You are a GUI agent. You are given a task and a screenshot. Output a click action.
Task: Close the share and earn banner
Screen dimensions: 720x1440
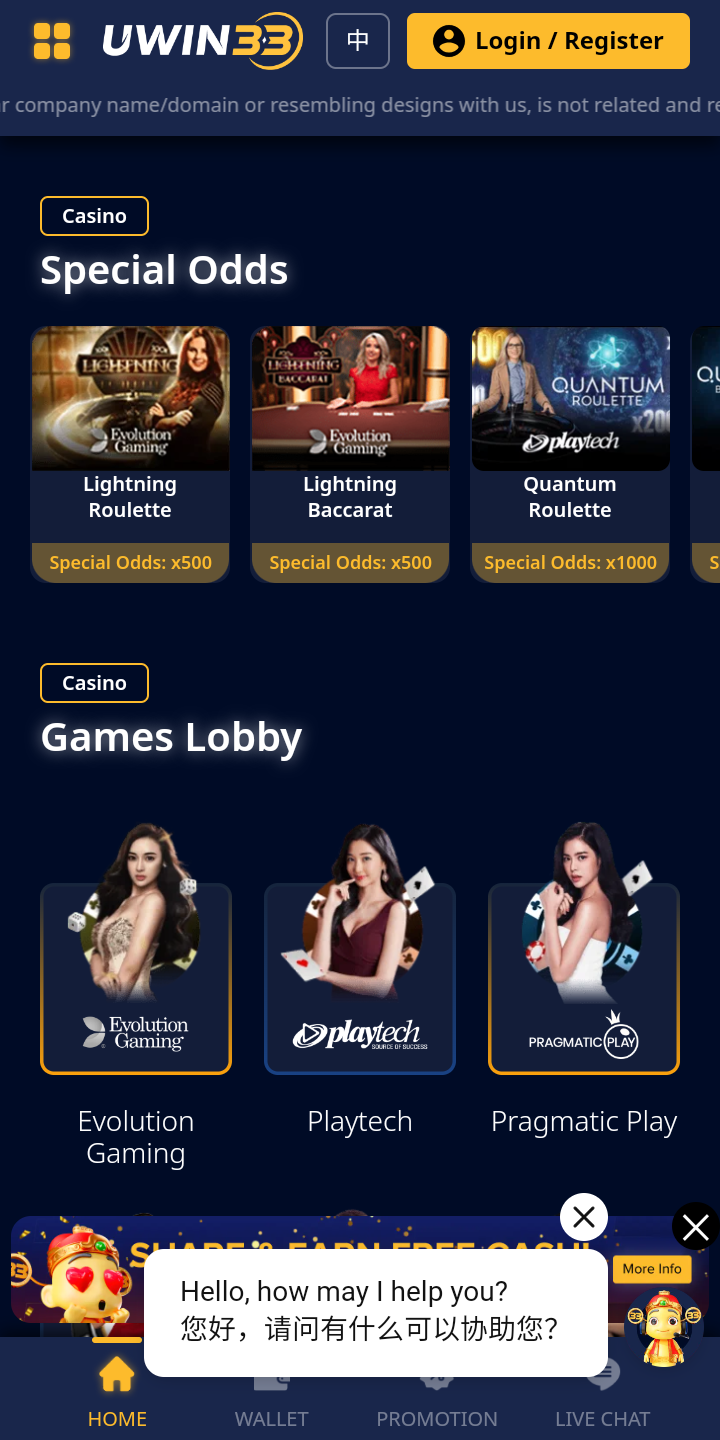tap(696, 1227)
